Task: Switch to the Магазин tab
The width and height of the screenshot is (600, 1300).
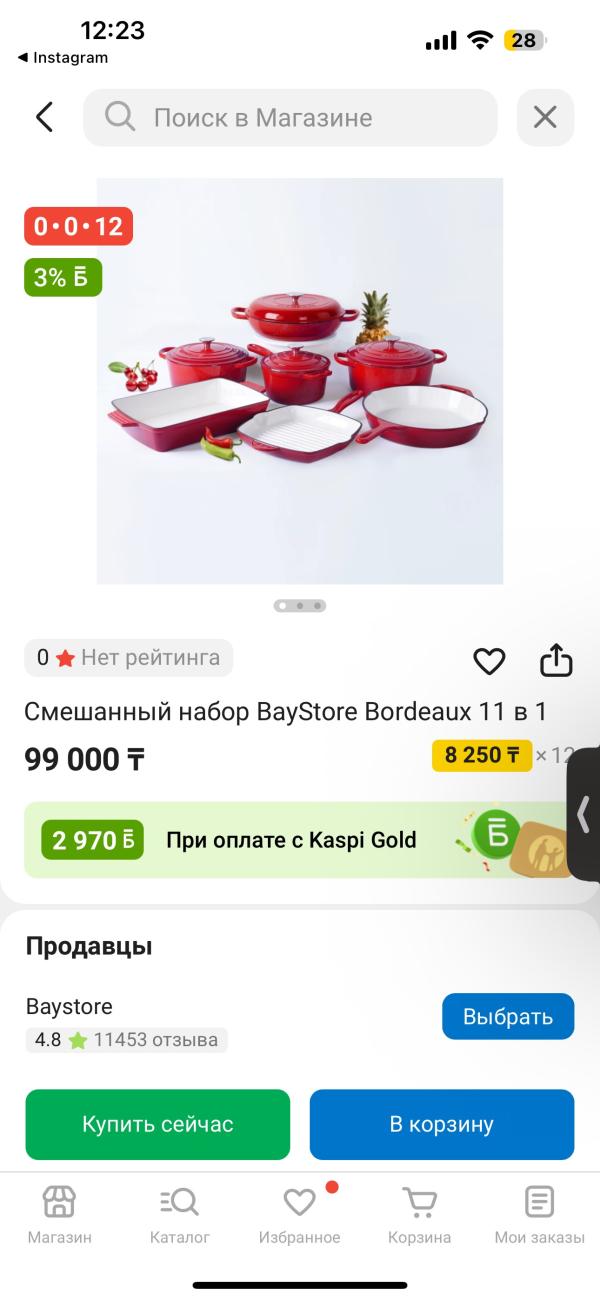Action: (59, 1215)
